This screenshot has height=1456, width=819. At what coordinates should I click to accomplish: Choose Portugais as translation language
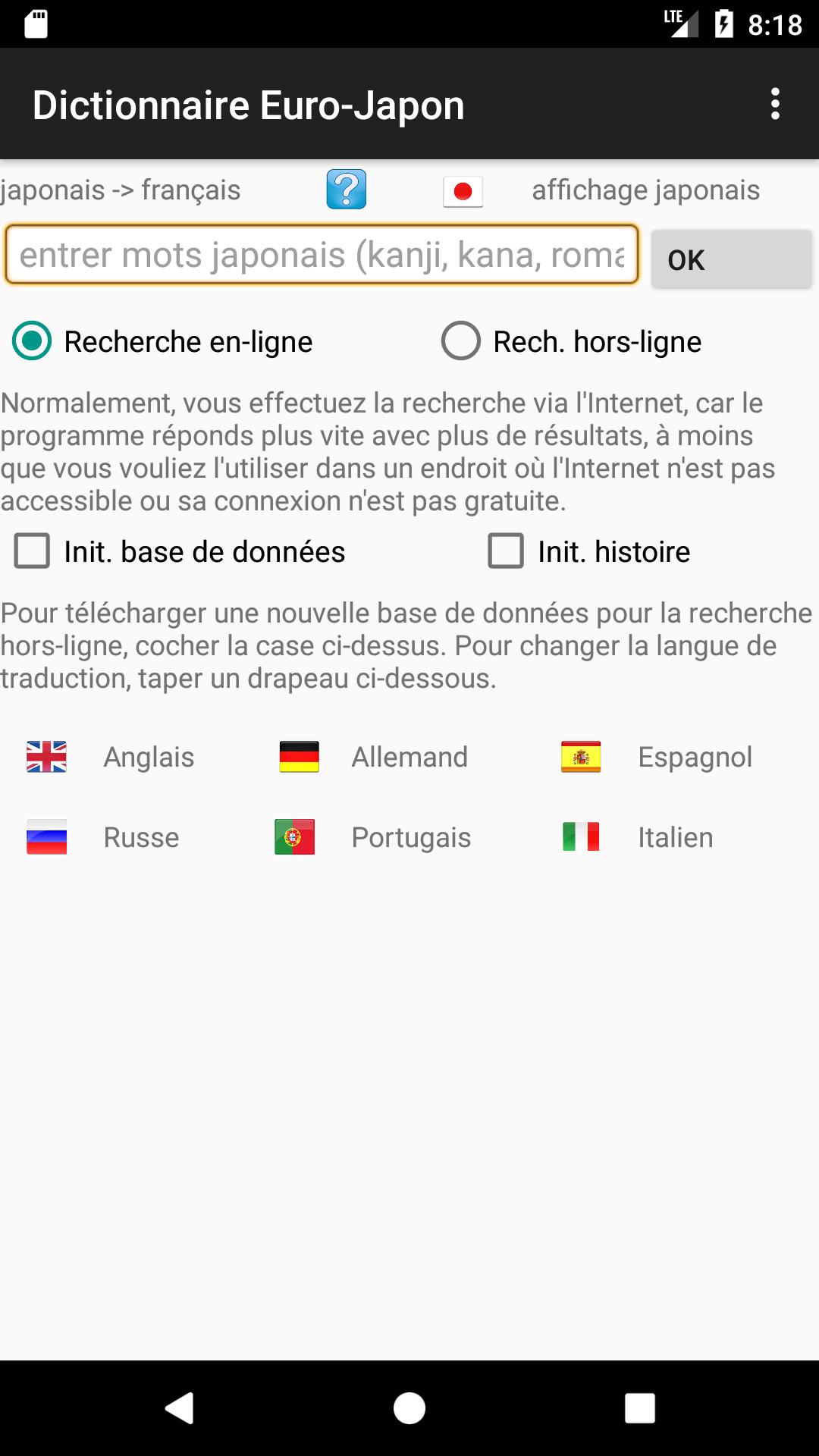click(x=295, y=837)
